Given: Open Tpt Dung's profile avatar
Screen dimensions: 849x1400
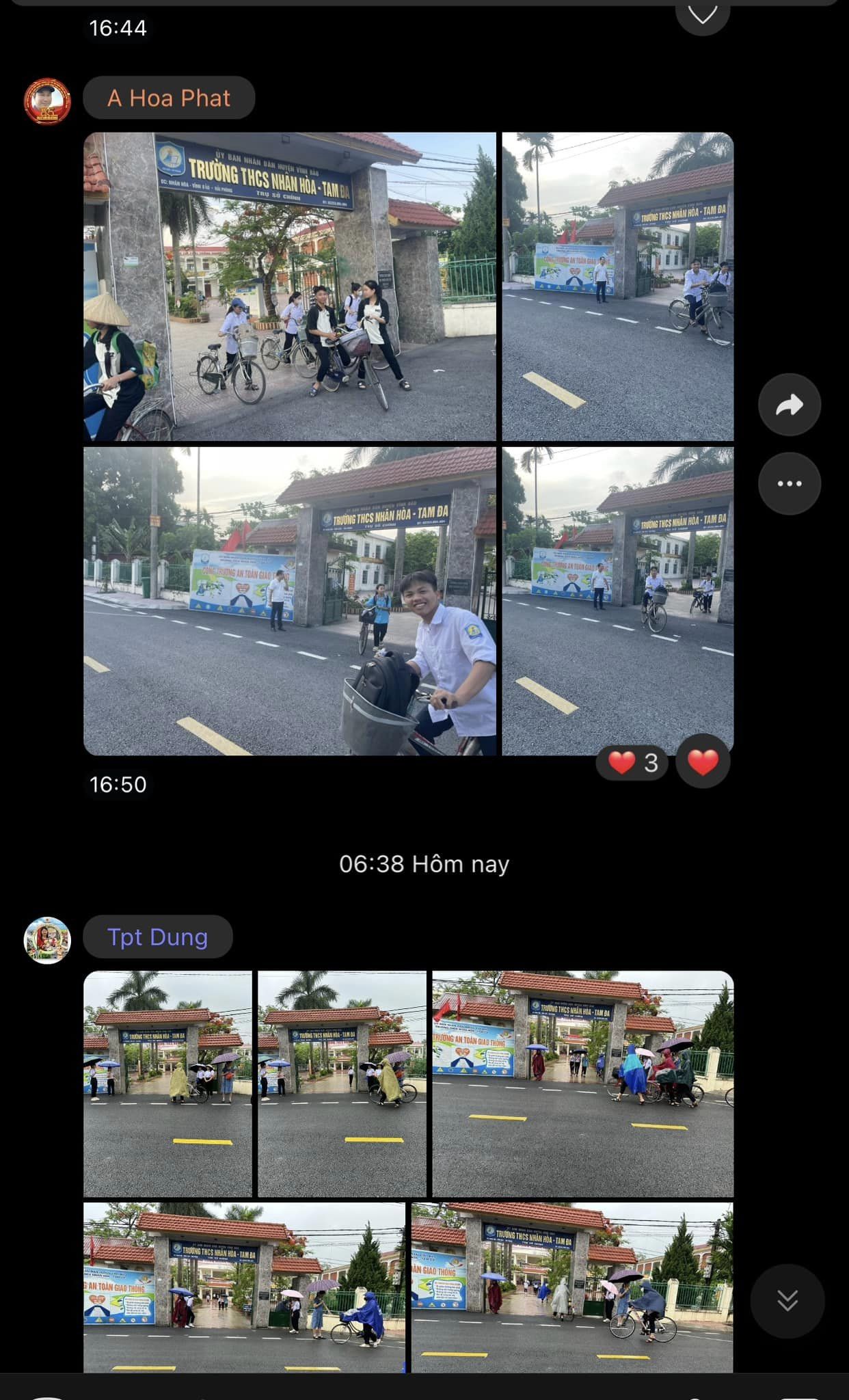Looking at the screenshot, I should (x=47, y=940).
